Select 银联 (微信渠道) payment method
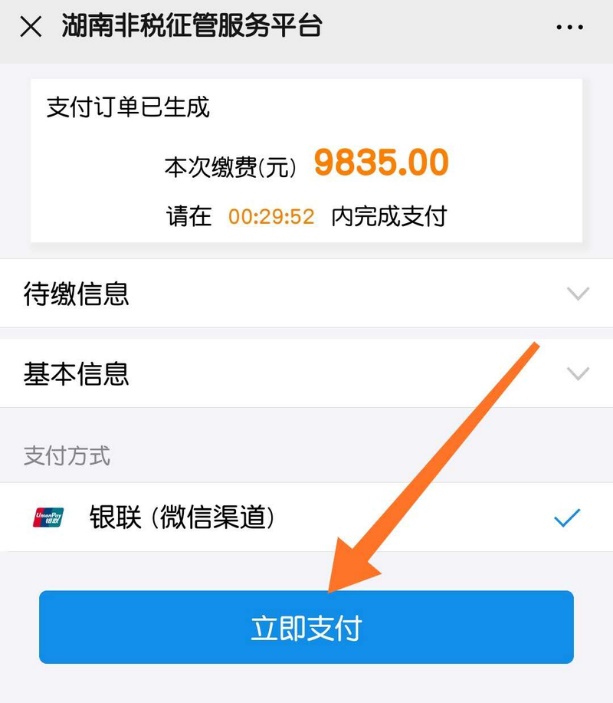Image resolution: width=613 pixels, height=703 pixels. pyautogui.click(x=305, y=517)
